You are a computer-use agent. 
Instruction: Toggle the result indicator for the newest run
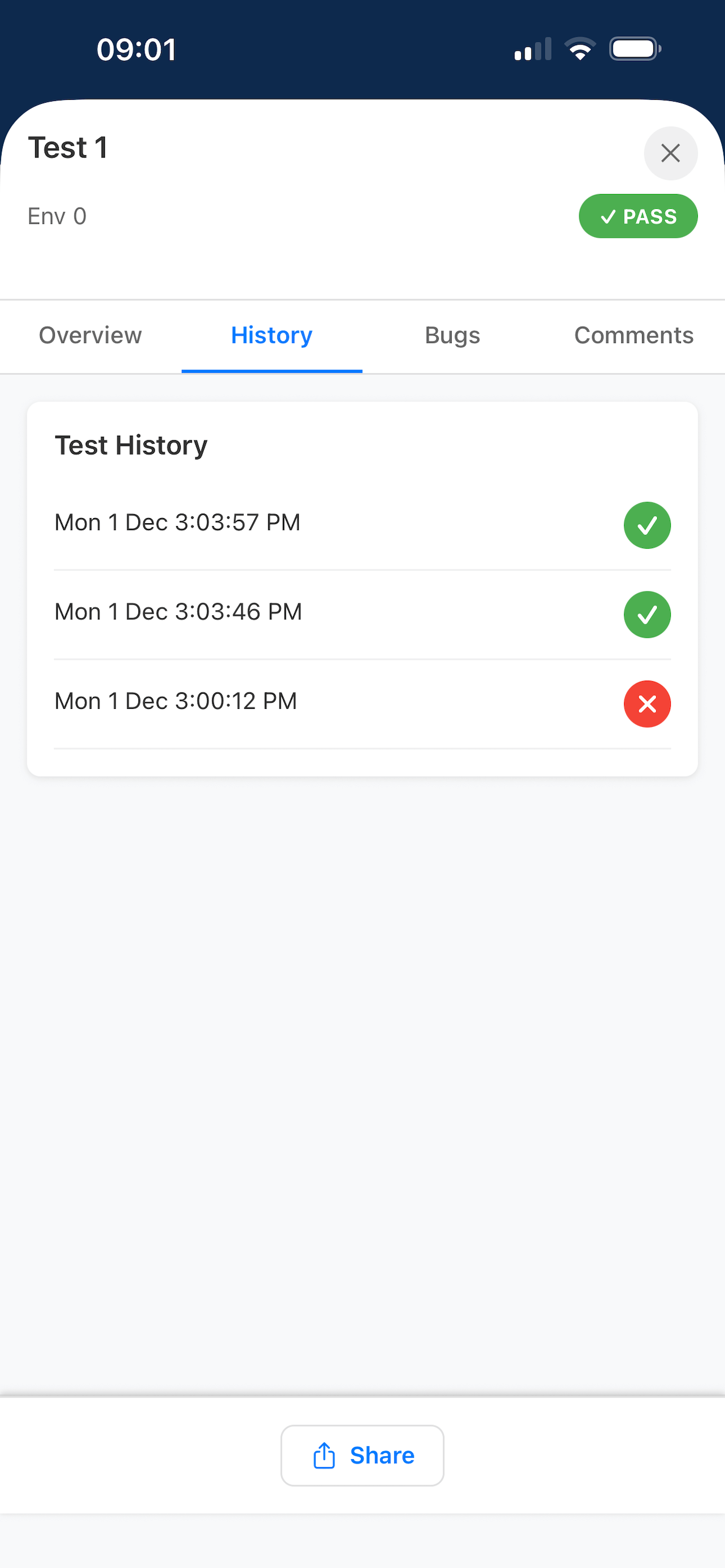647,525
